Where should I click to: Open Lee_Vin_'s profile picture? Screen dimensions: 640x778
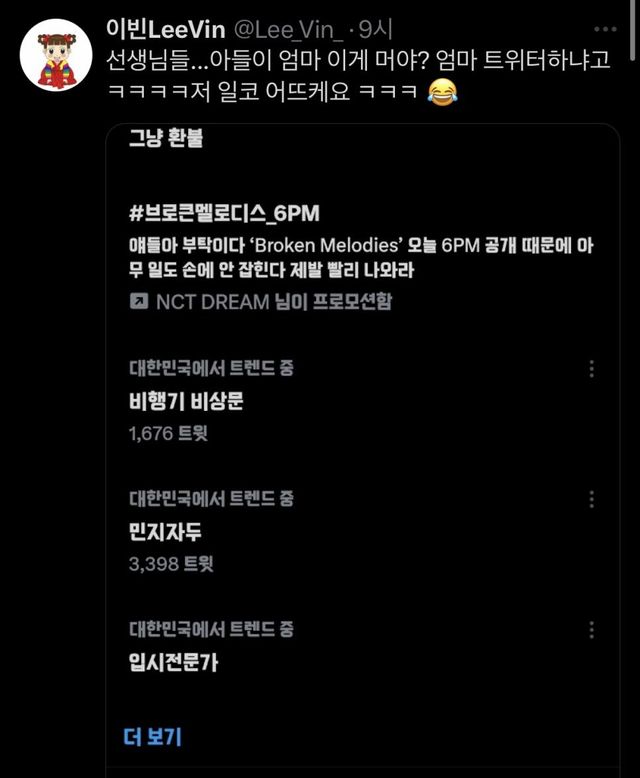tap(56, 56)
